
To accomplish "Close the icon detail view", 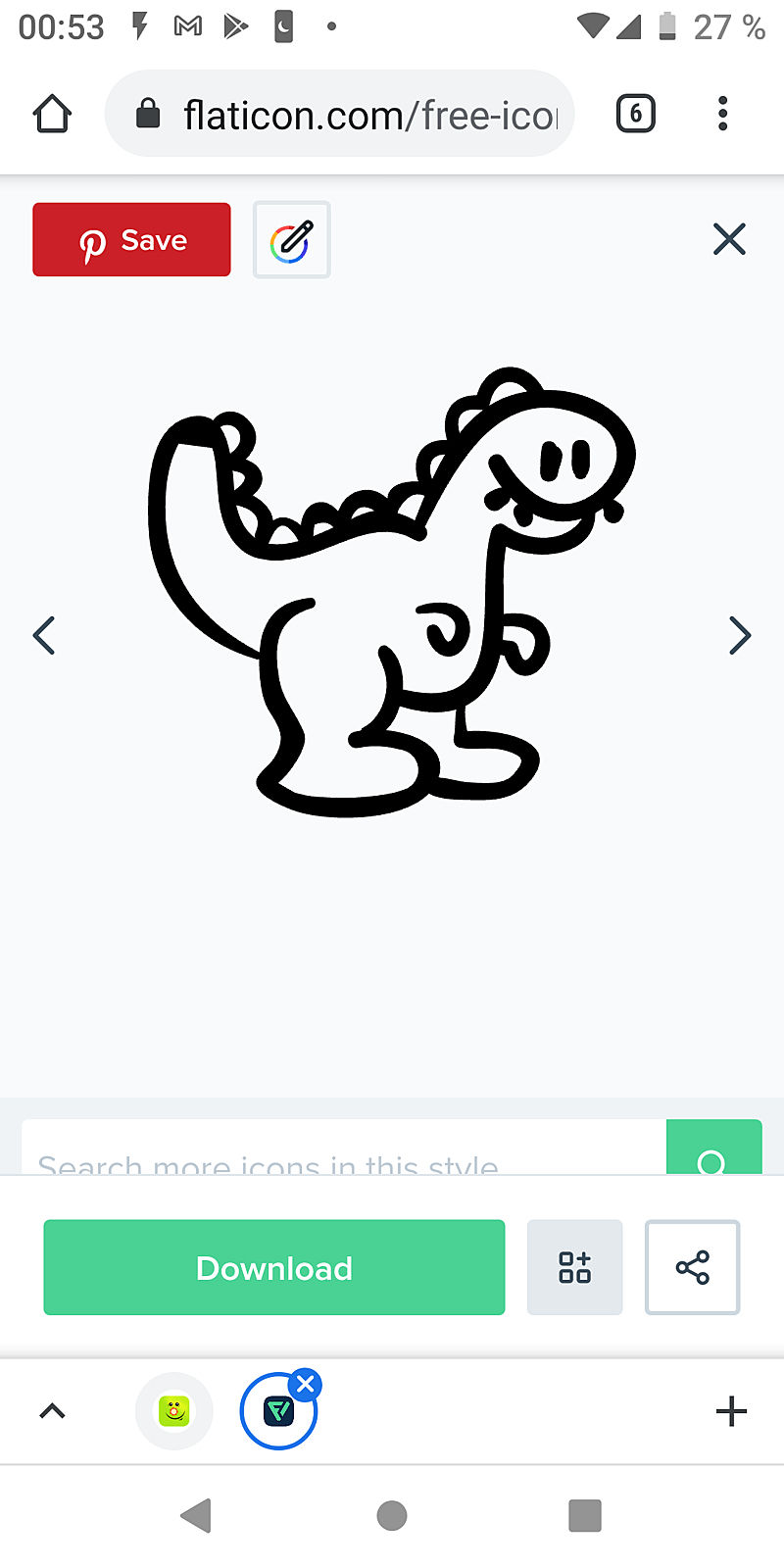I will 729,239.
